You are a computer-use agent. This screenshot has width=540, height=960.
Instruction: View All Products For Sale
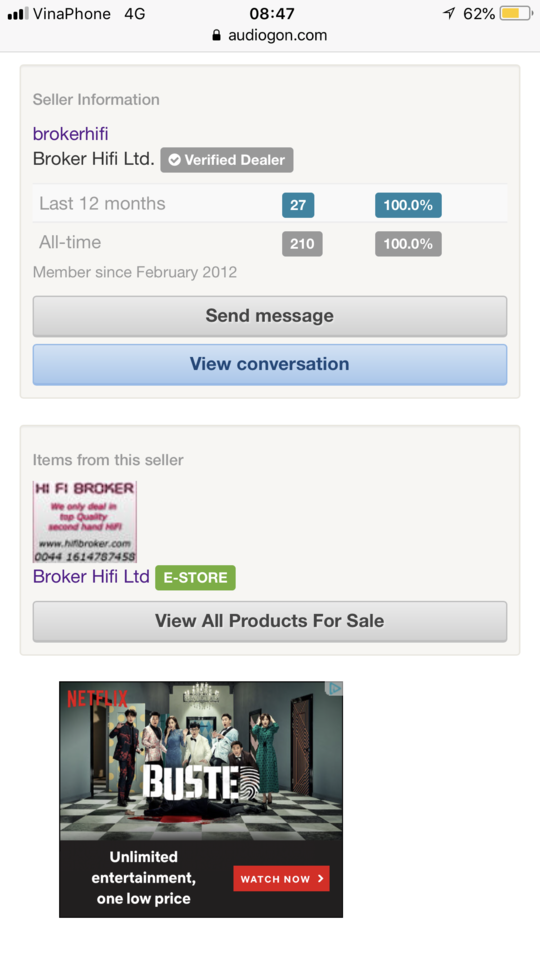pyautogui.click(x=269, y=621)
